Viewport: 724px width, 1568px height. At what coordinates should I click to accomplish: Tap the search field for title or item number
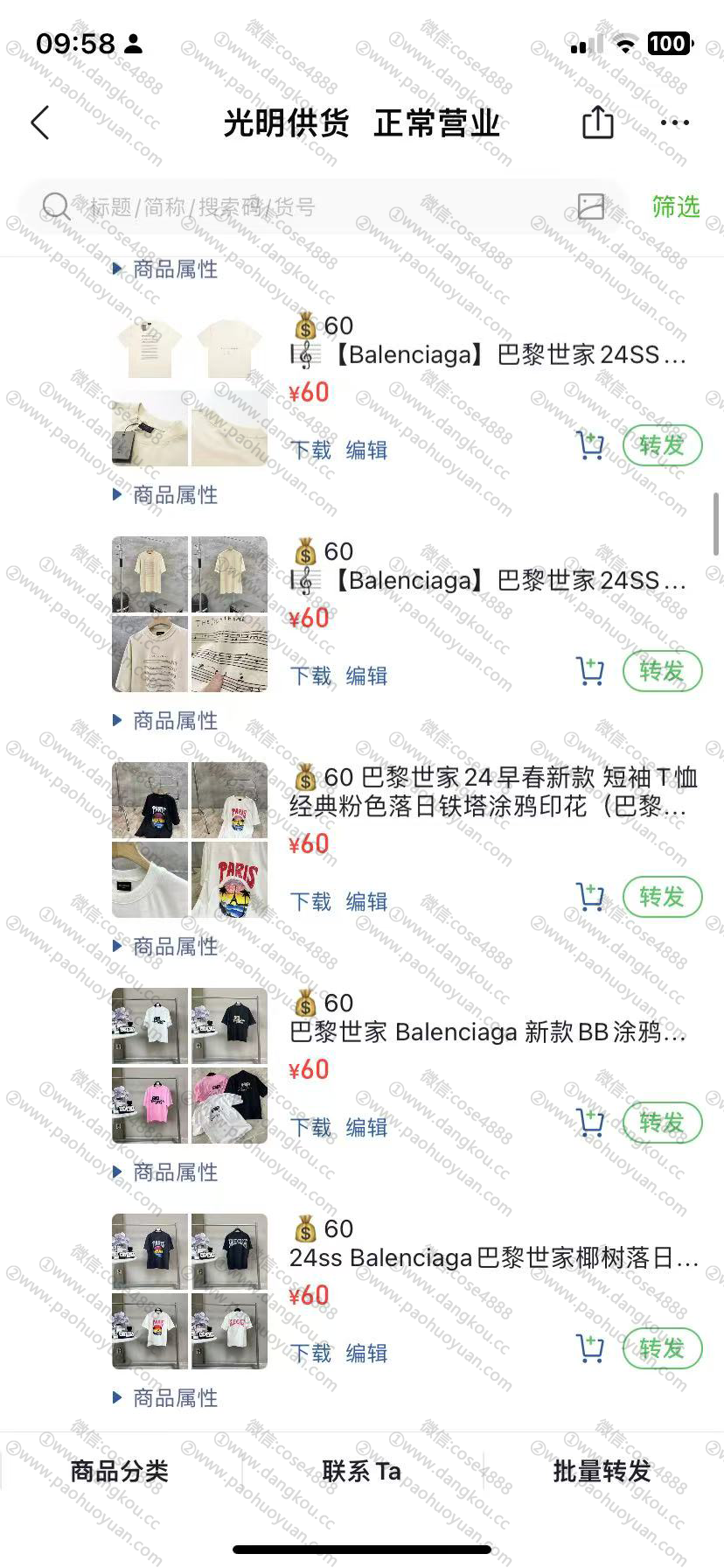(306, 207)
